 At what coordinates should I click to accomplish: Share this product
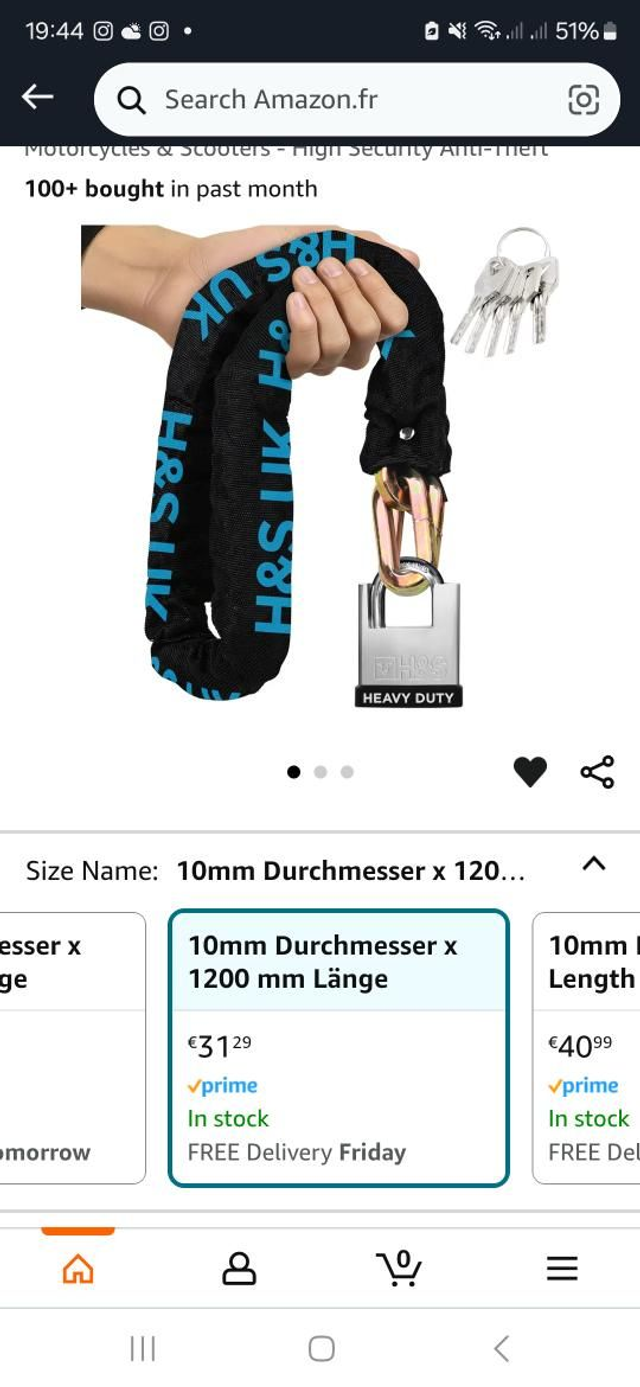[597, 772]
